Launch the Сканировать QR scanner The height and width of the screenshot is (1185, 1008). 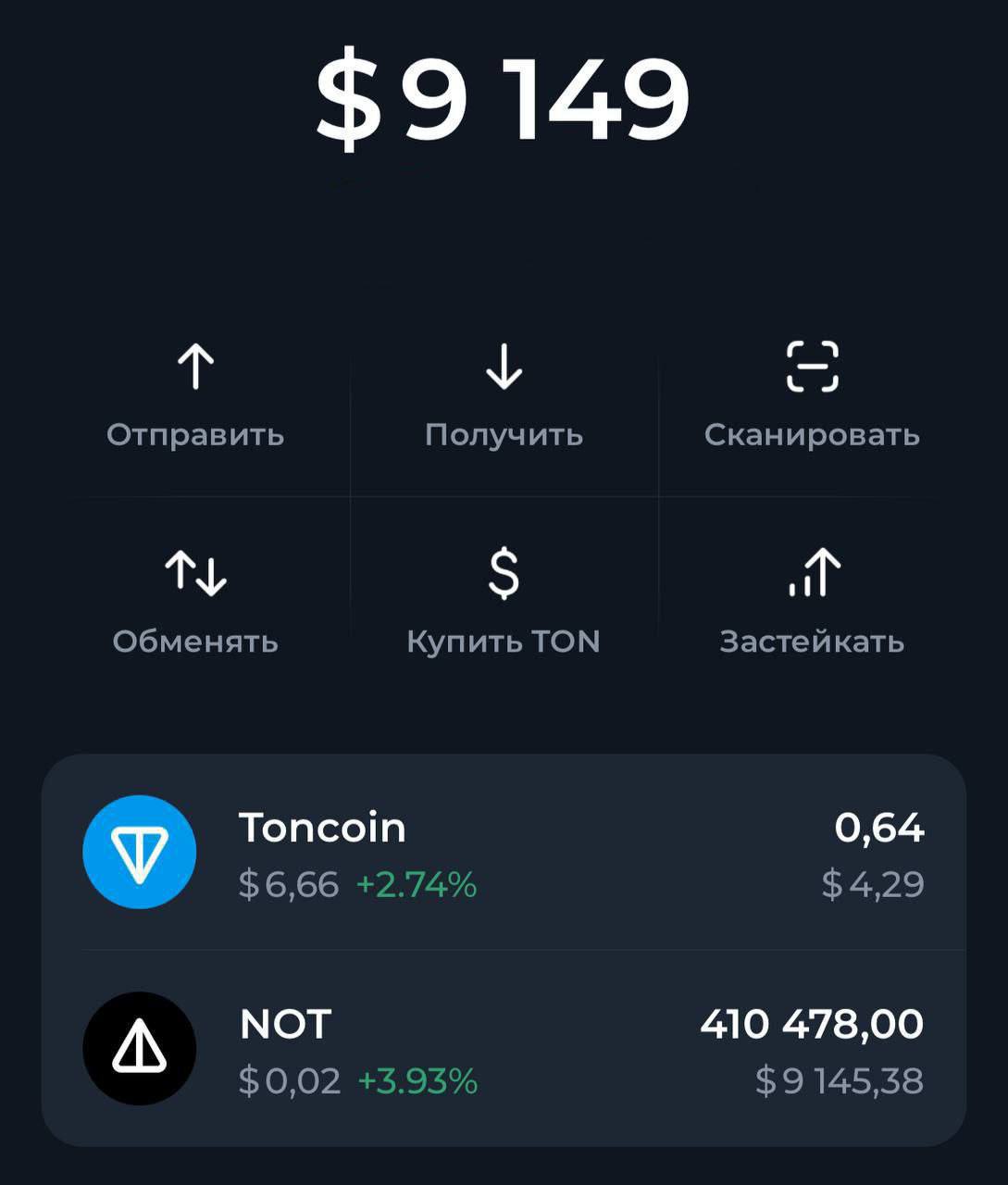pos(812,395)
